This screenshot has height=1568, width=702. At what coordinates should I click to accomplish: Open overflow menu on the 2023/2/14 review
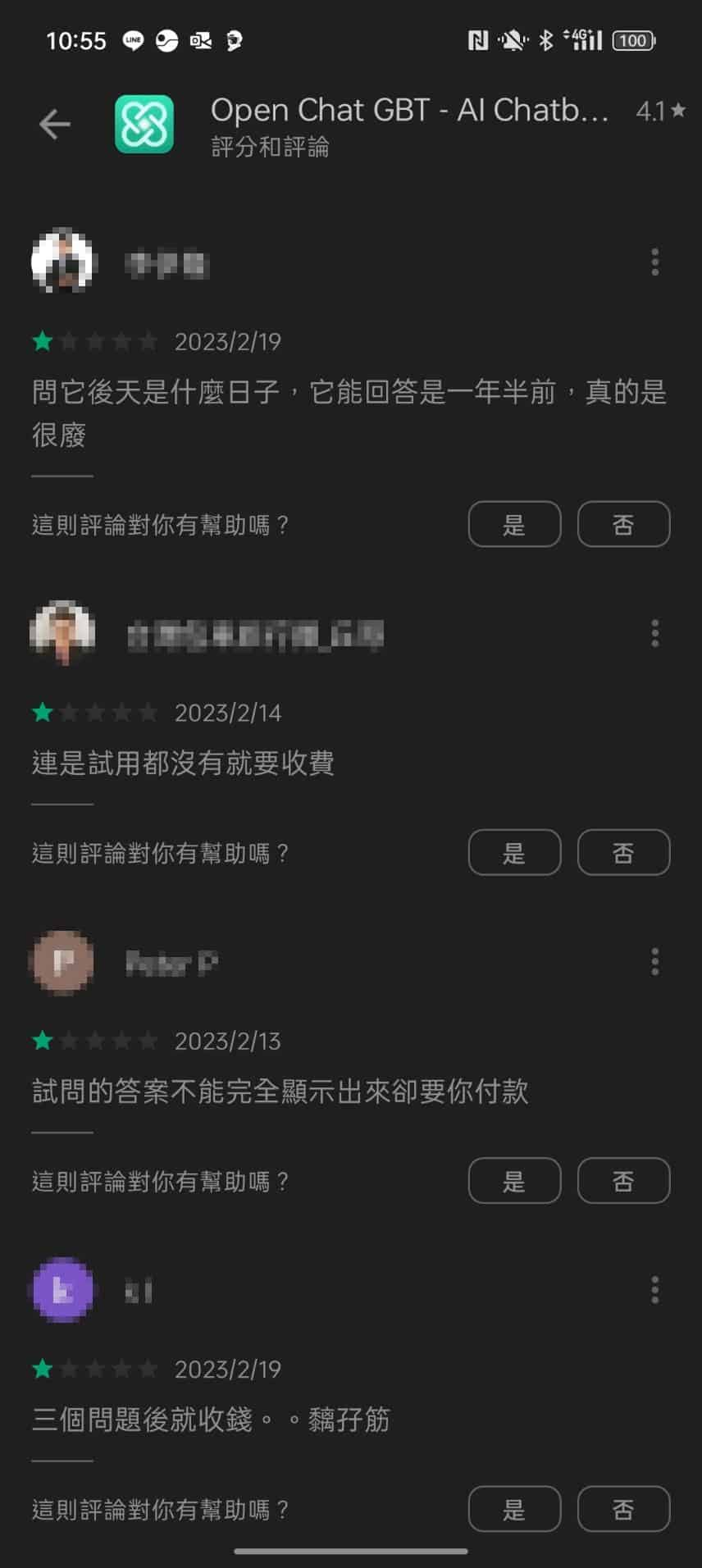pyautogui.click(x=654, y=633)
